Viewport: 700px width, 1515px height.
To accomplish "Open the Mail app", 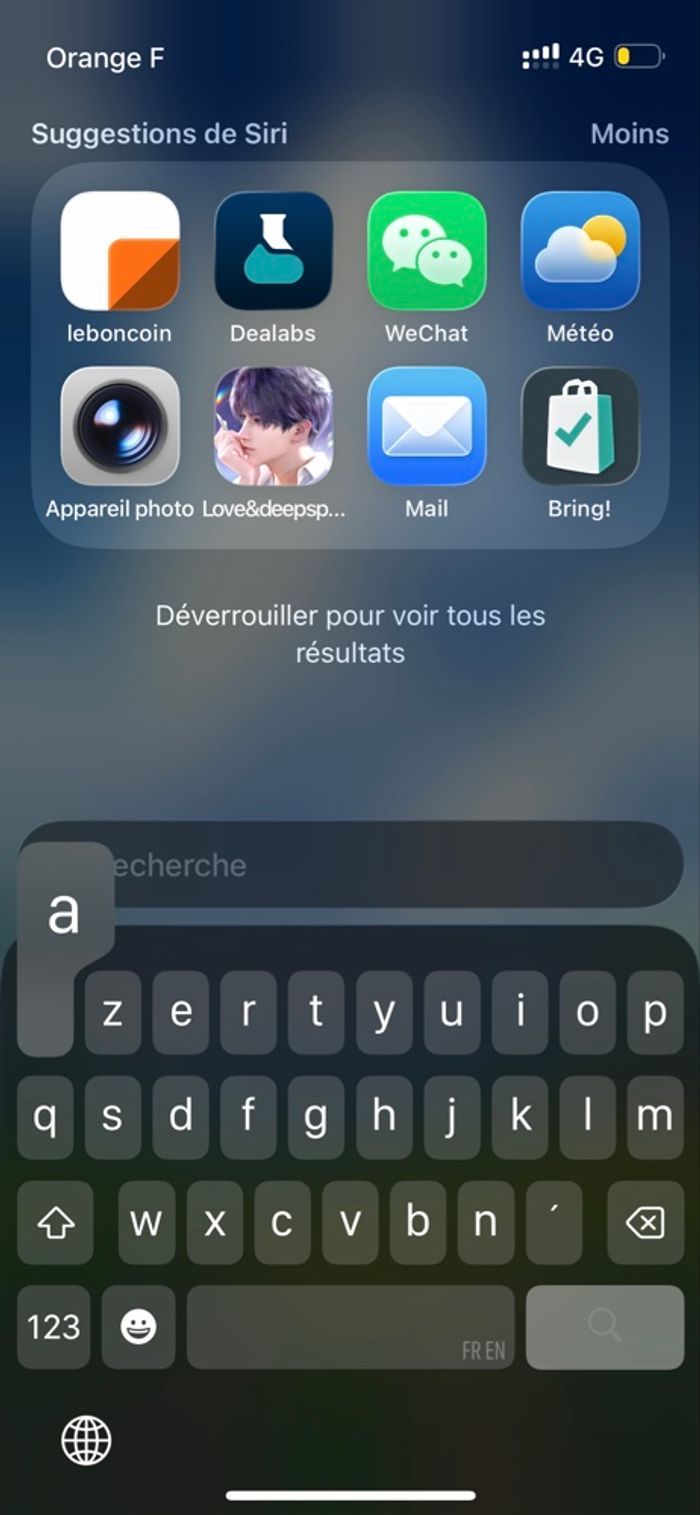I will (x=427, y=426).
